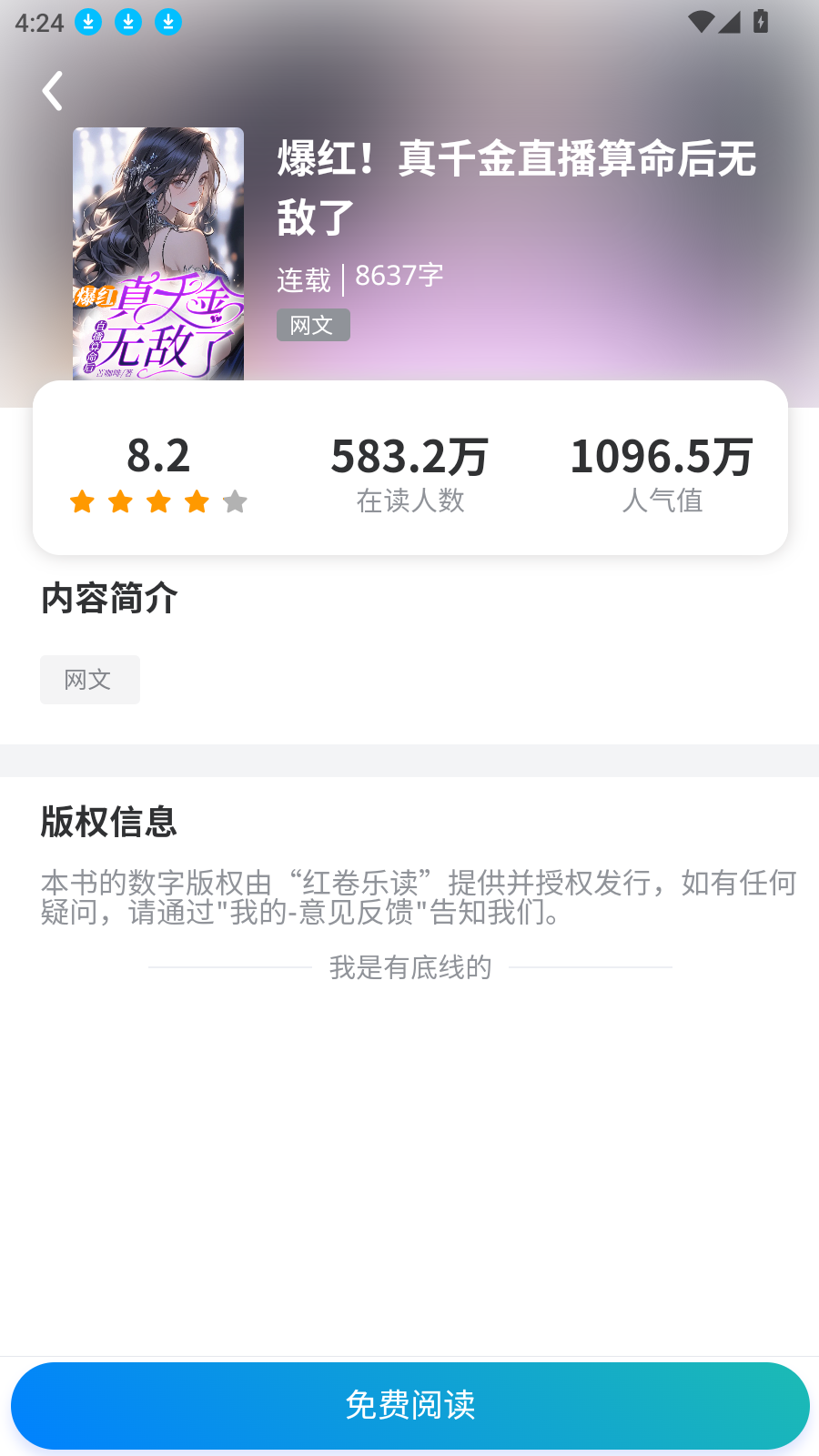Click the back arrow to return

[x=52, y=90]
